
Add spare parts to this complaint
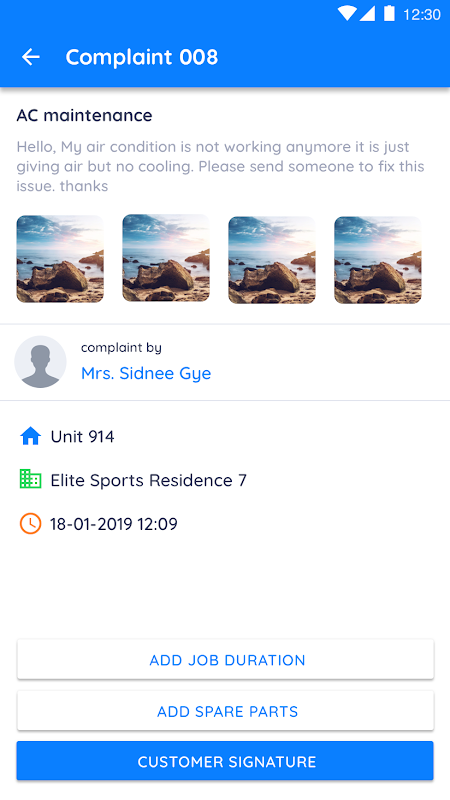[x=226, y=711]
